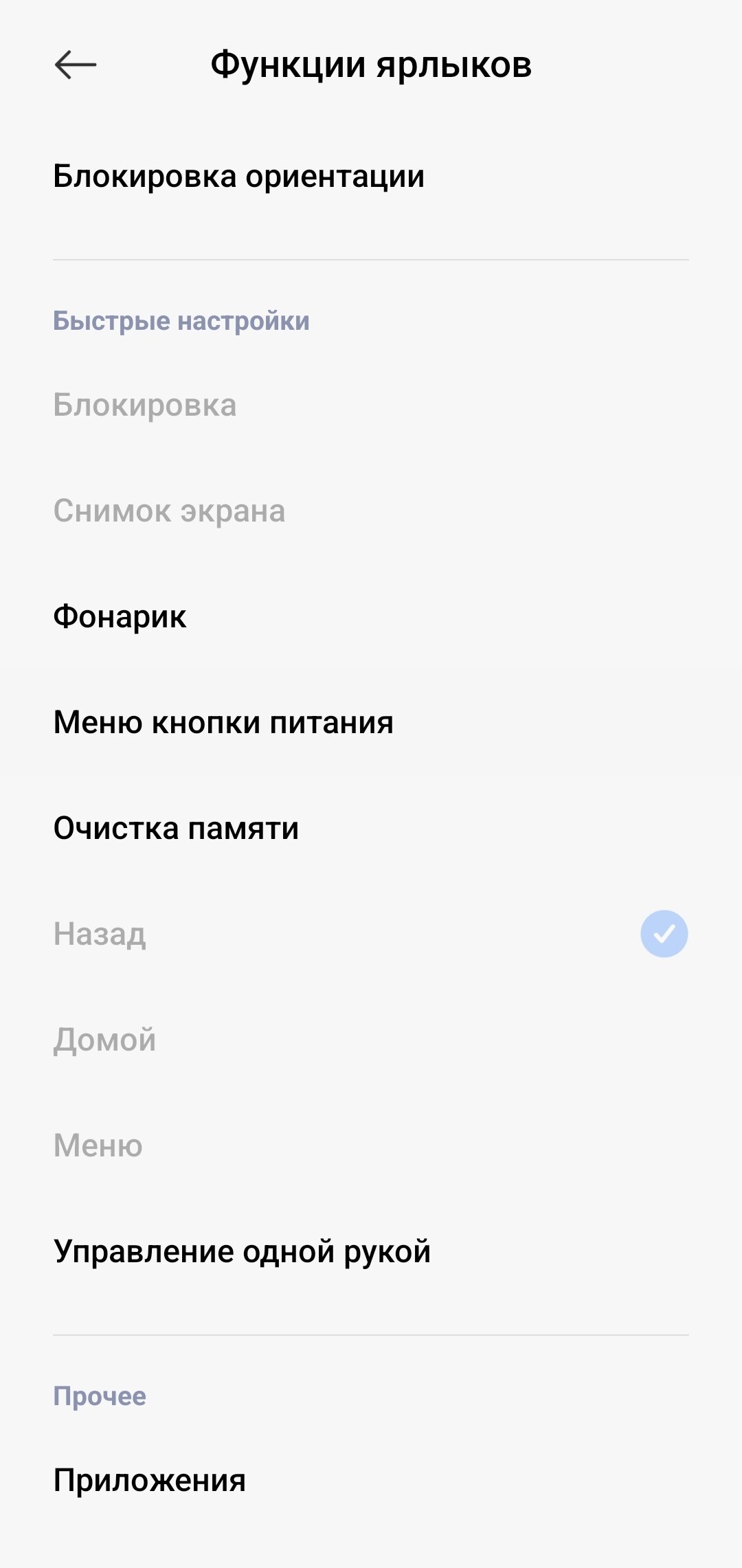The width and height of the screenshot is (742, 1568).
Task: Go back using the arrow icon
Action: 75,65
